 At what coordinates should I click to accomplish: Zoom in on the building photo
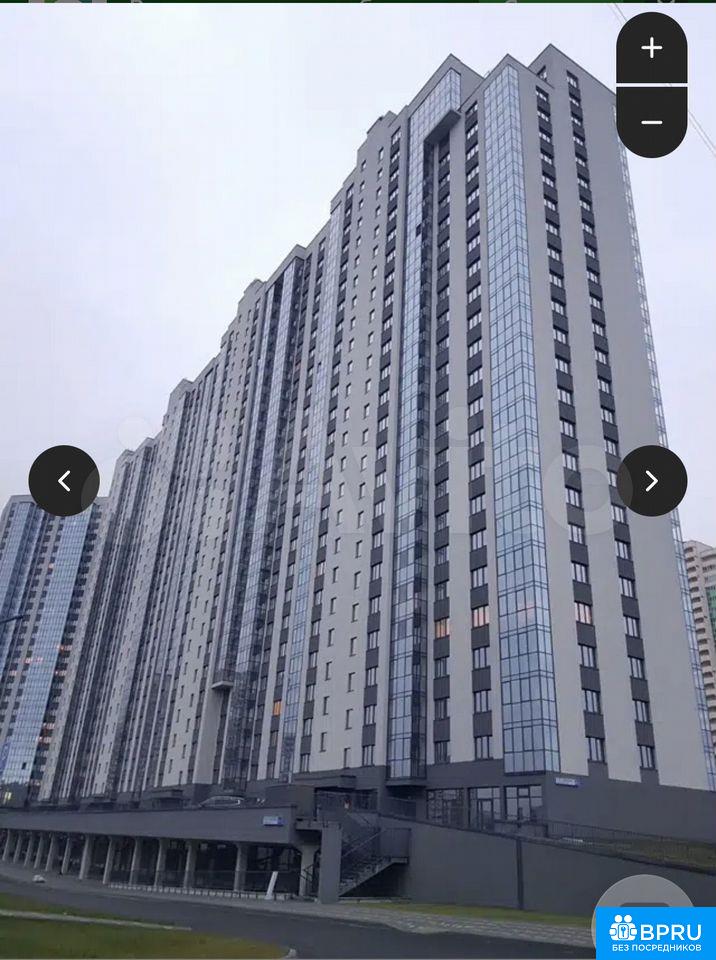point(651,48)
